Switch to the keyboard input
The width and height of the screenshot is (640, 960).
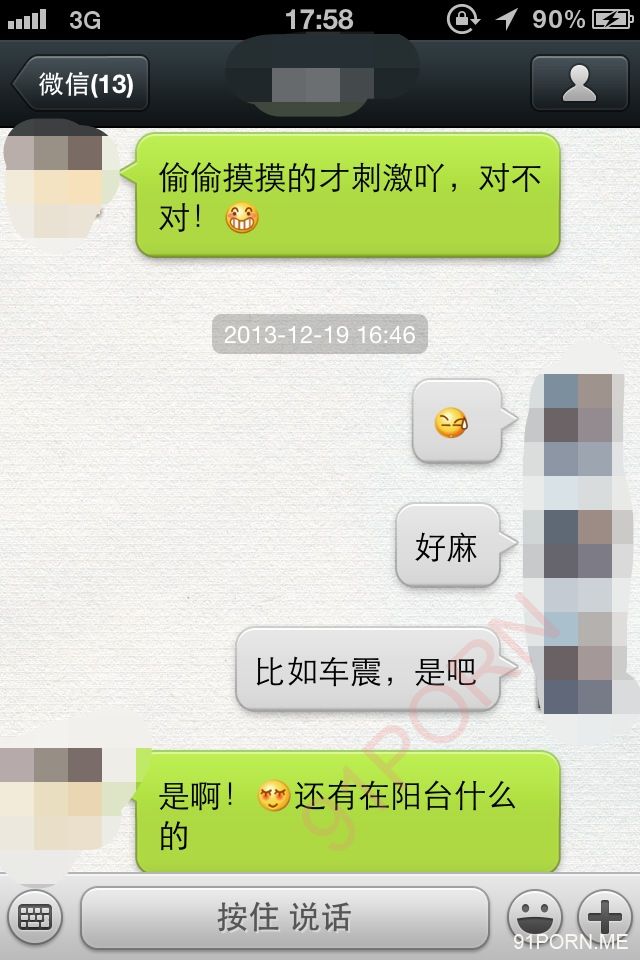(35, 915)
